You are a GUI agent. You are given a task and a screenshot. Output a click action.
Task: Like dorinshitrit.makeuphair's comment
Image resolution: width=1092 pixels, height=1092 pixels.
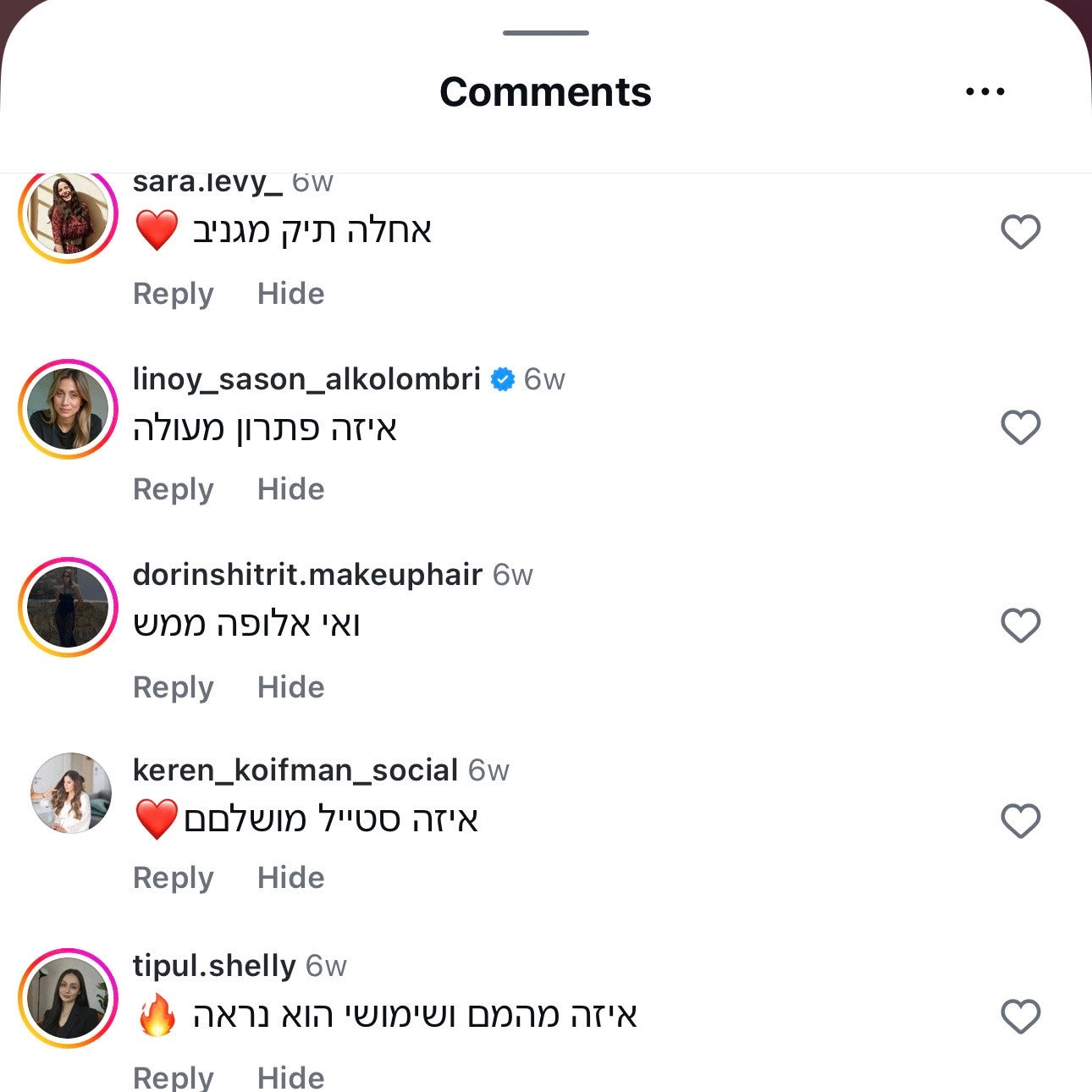tap(1020, 625)
